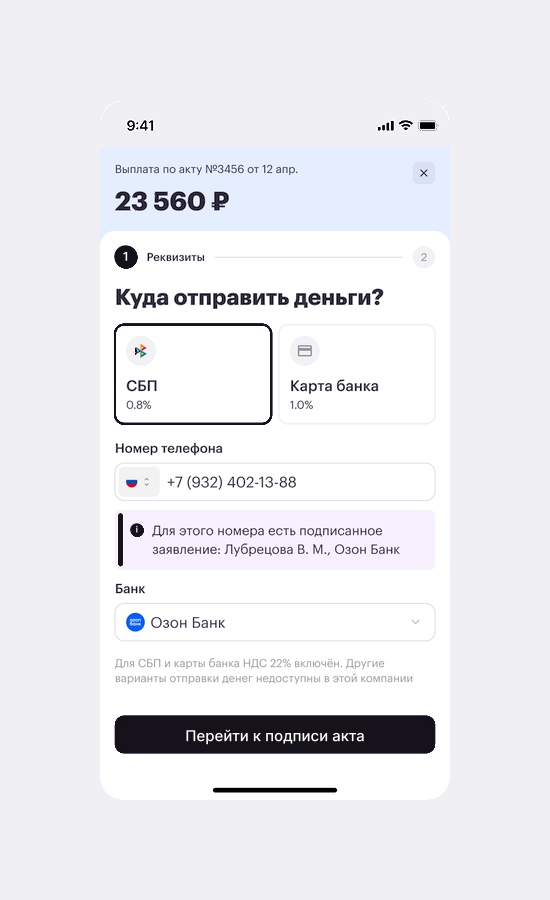Viewport: 550px width, 900px height.
Task: Tap Перейти к подписи акта button
Action: point(275,735)
